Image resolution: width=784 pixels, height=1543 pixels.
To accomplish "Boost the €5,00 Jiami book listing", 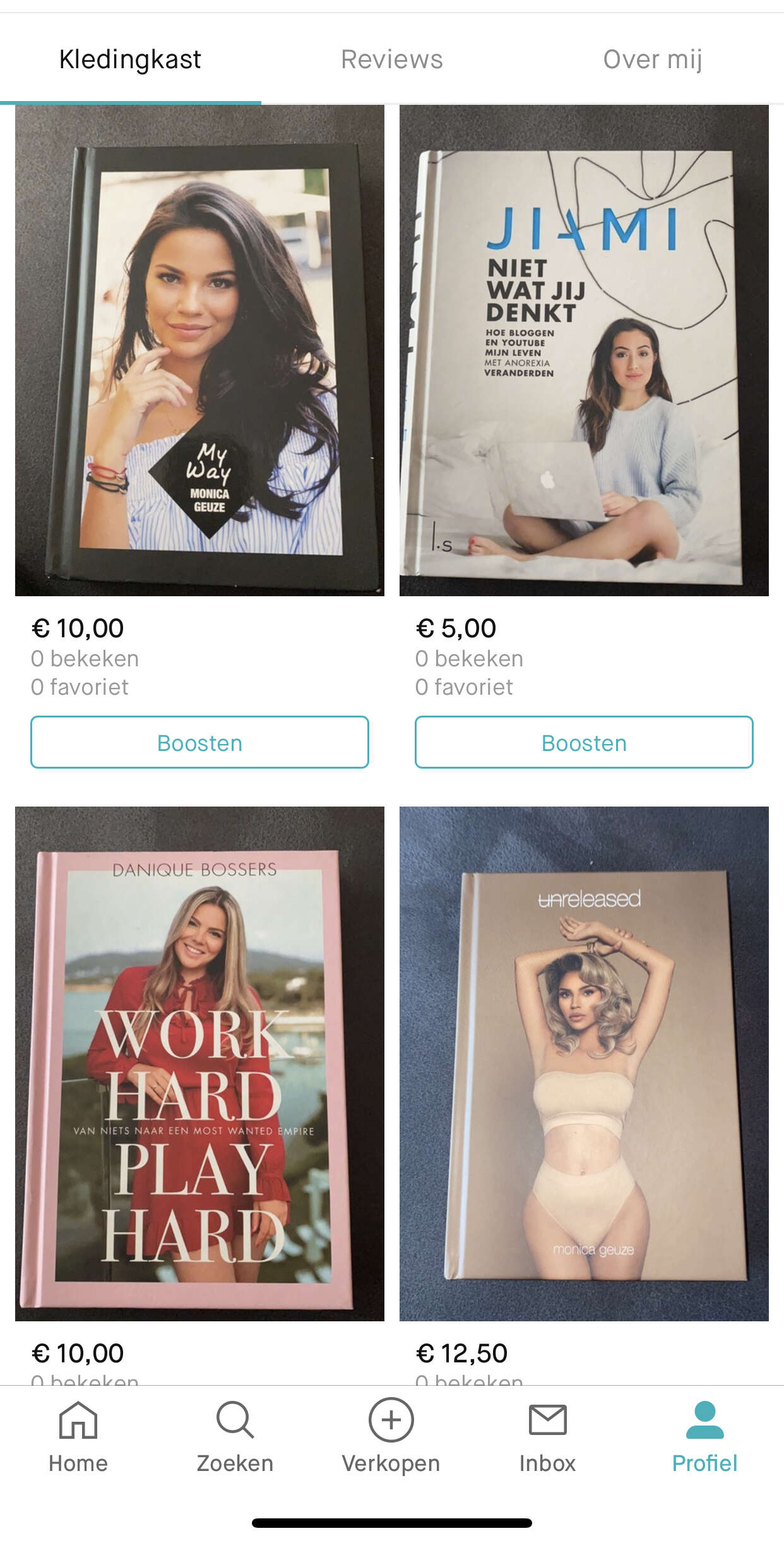I will [x=584, y=742].
